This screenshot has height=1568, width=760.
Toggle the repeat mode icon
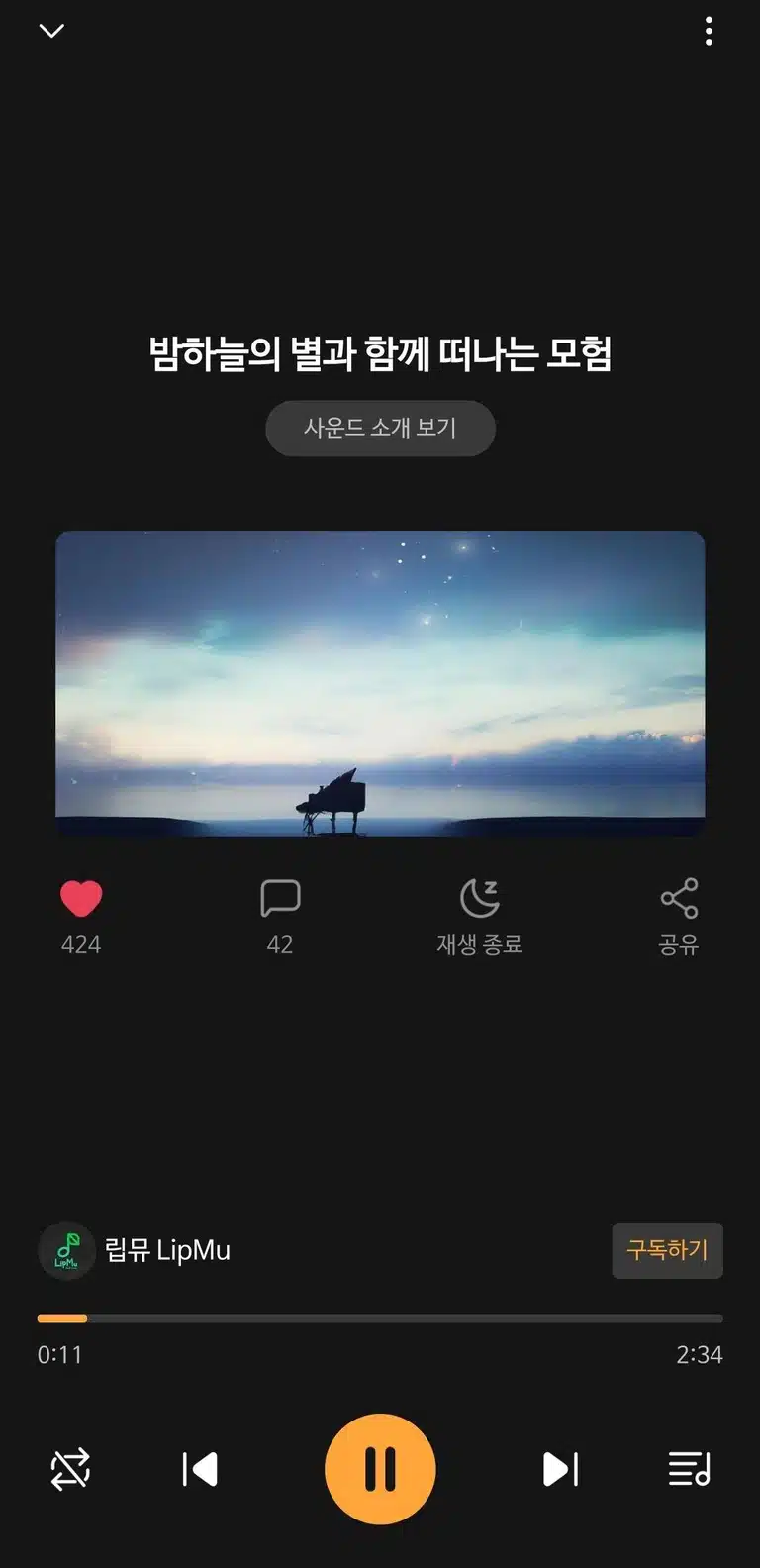click(70, 1469)
